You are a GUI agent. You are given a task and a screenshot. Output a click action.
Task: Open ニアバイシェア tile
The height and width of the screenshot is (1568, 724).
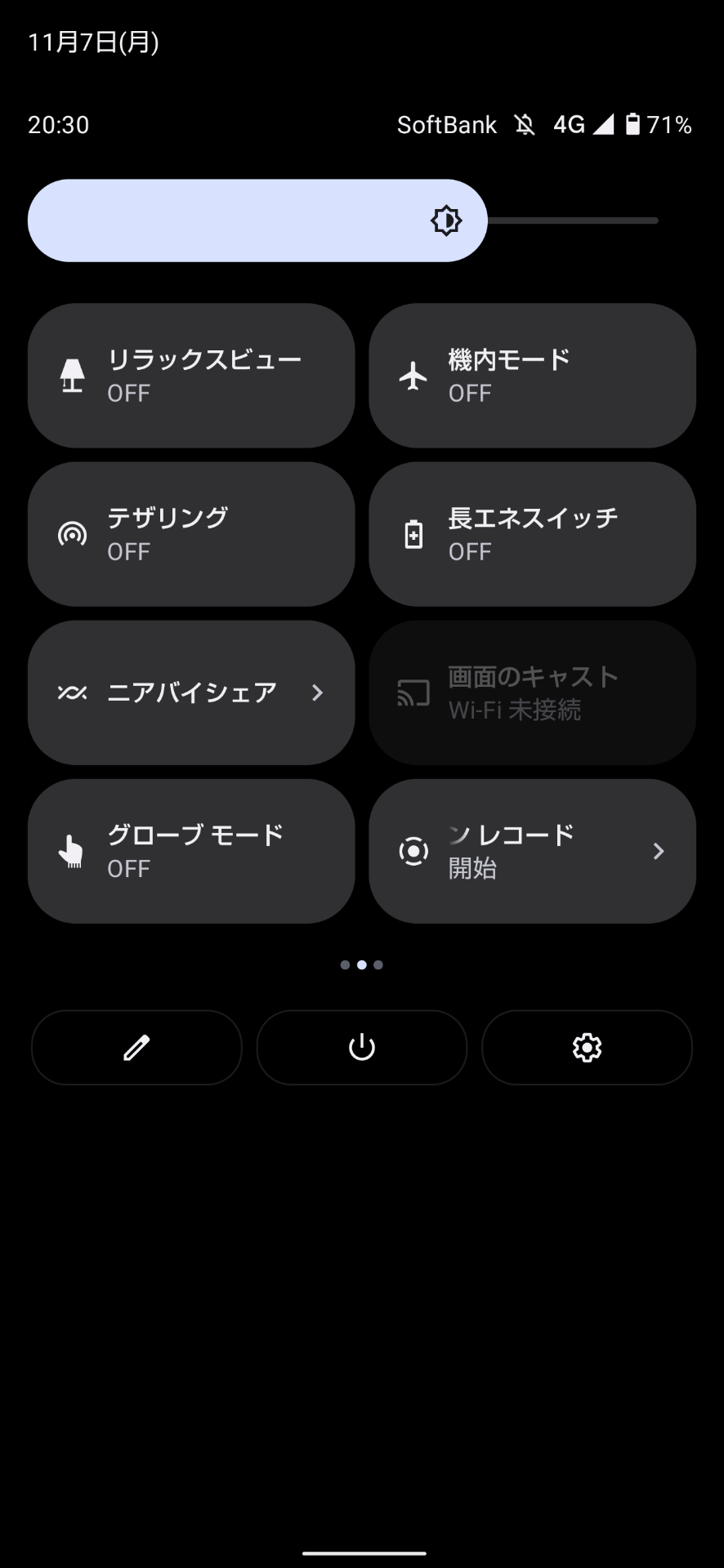(x=191, y=693)
